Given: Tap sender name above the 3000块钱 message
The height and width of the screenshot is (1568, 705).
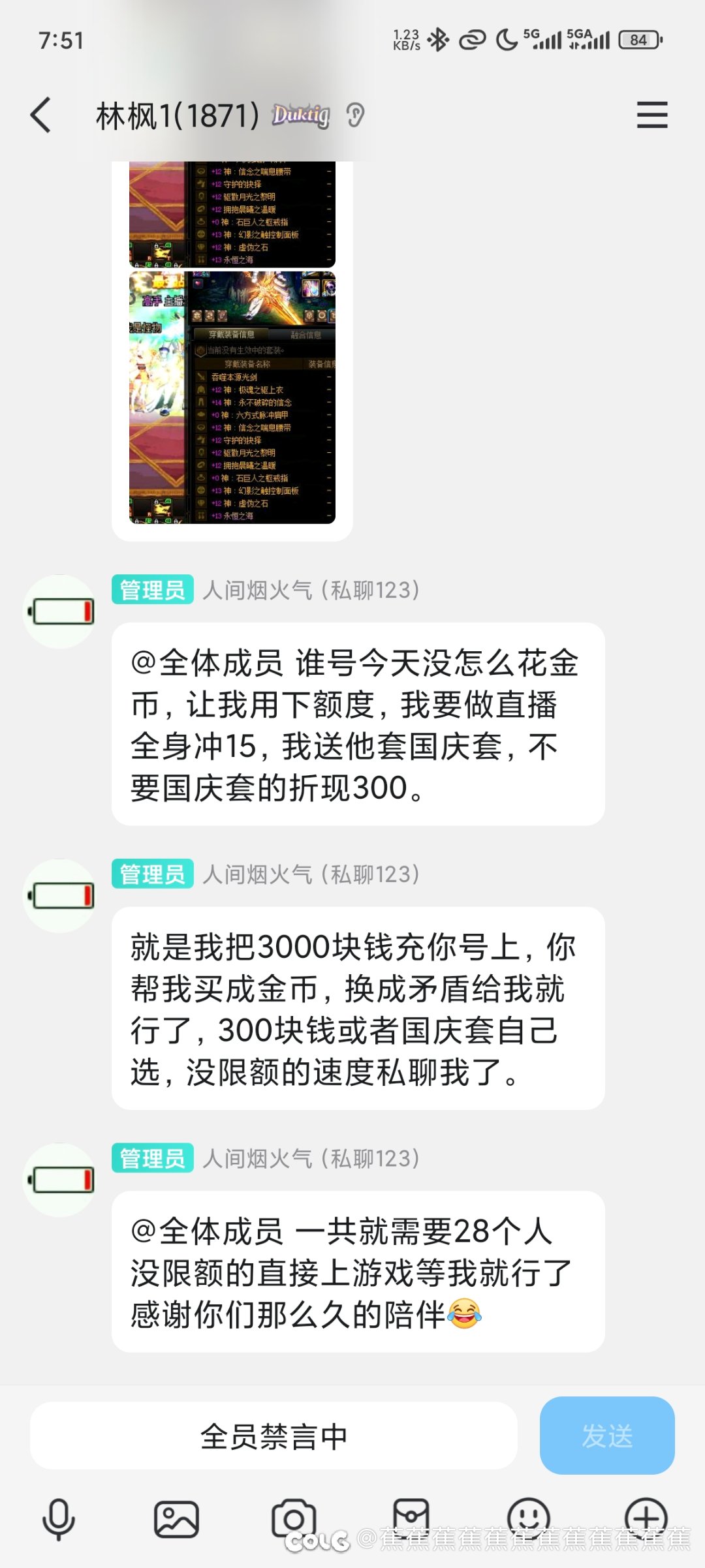Looking at the screenshot, I should (311, 874).
